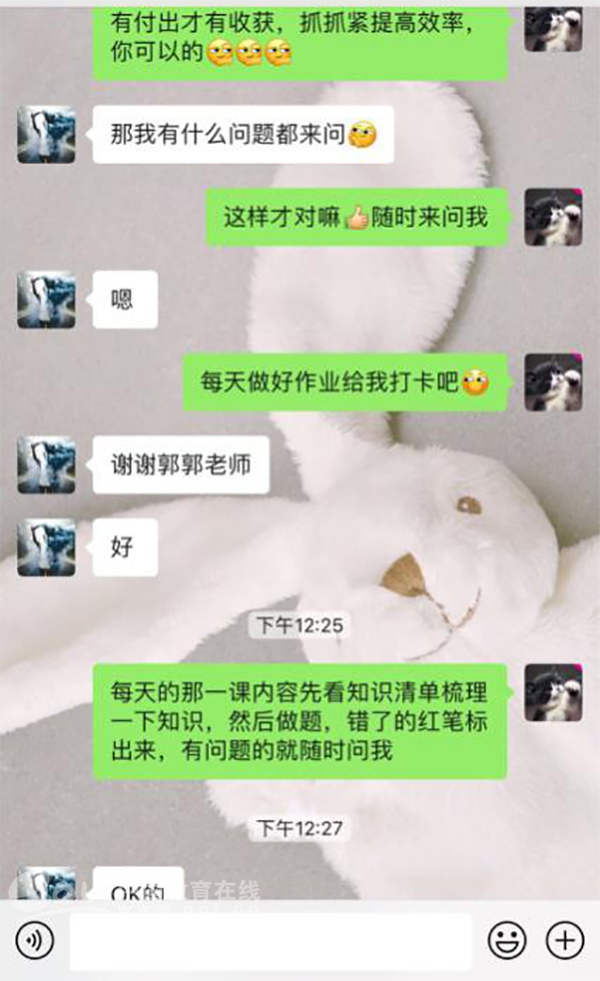The height and width of the screenshot is (981, 600).
Task: Open the plus attachments menu
Action: [564, 941]
